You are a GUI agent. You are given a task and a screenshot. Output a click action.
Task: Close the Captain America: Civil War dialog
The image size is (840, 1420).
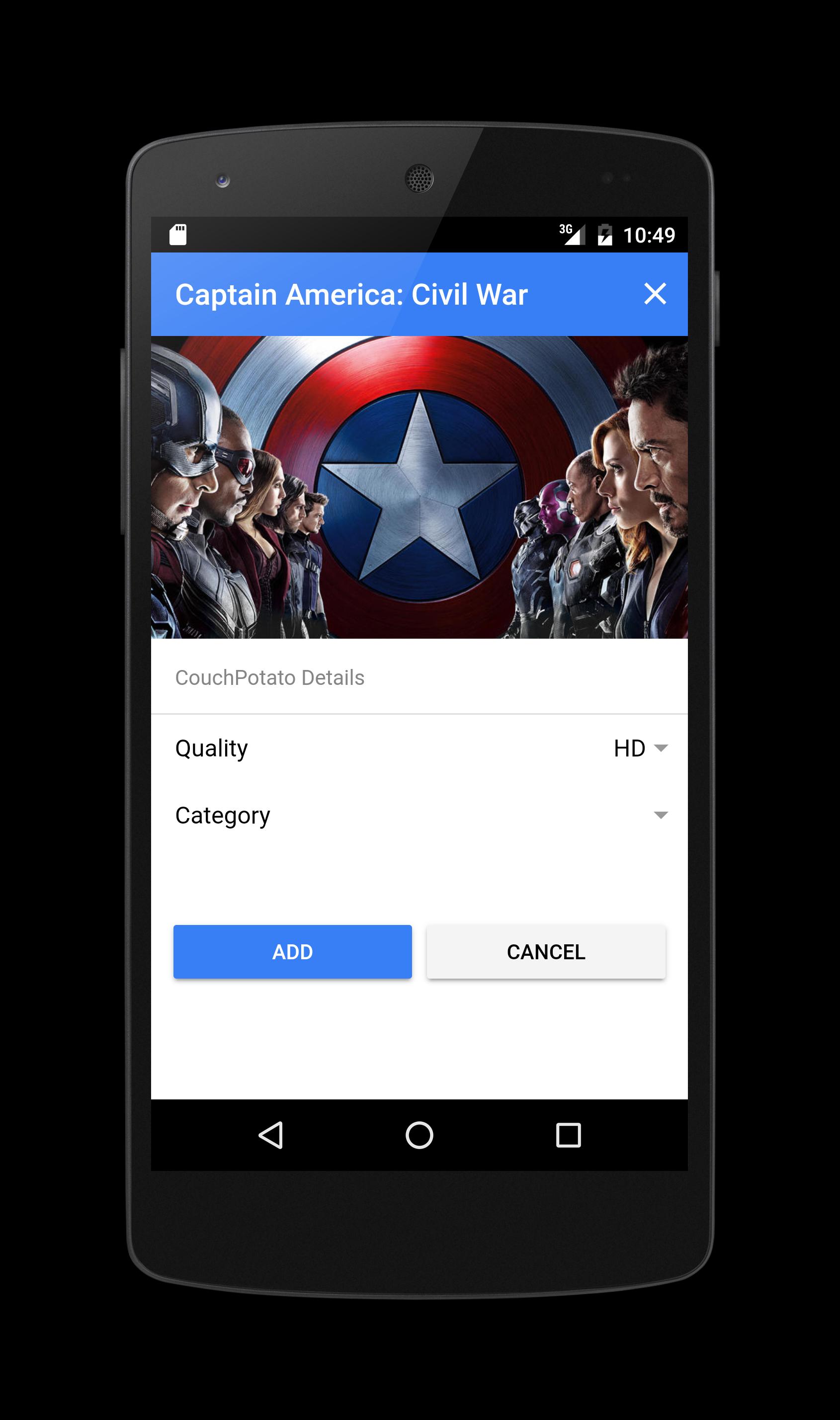(655, 294)
